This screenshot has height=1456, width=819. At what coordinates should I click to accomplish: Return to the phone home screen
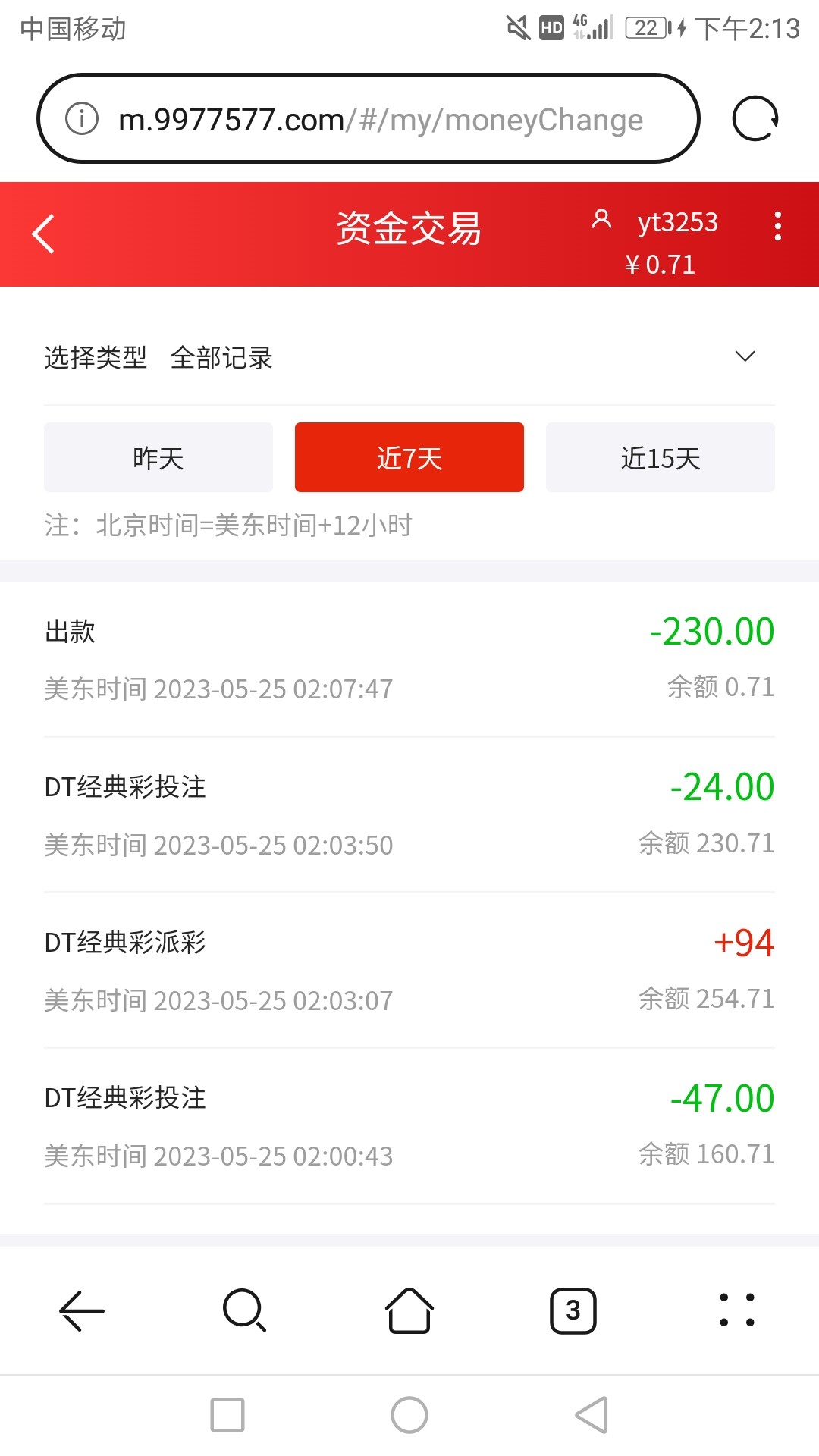(x=409, y=1415)
